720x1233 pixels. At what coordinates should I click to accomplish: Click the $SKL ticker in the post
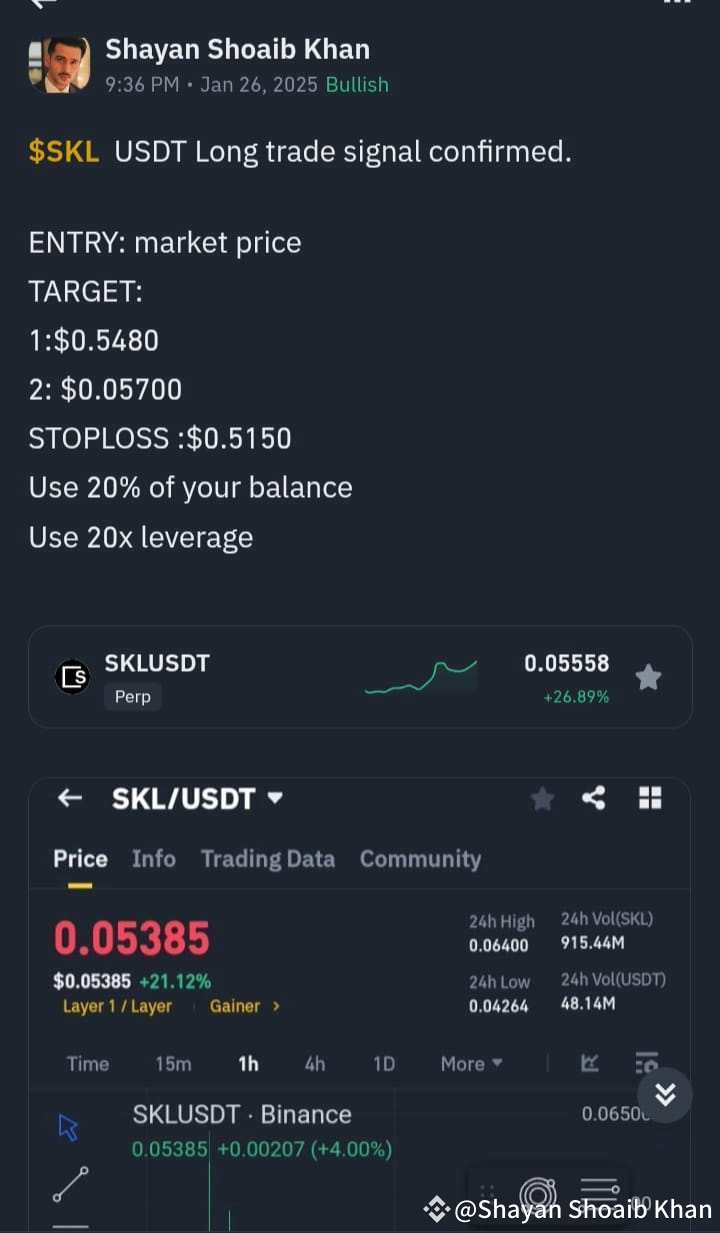[63, 151]
